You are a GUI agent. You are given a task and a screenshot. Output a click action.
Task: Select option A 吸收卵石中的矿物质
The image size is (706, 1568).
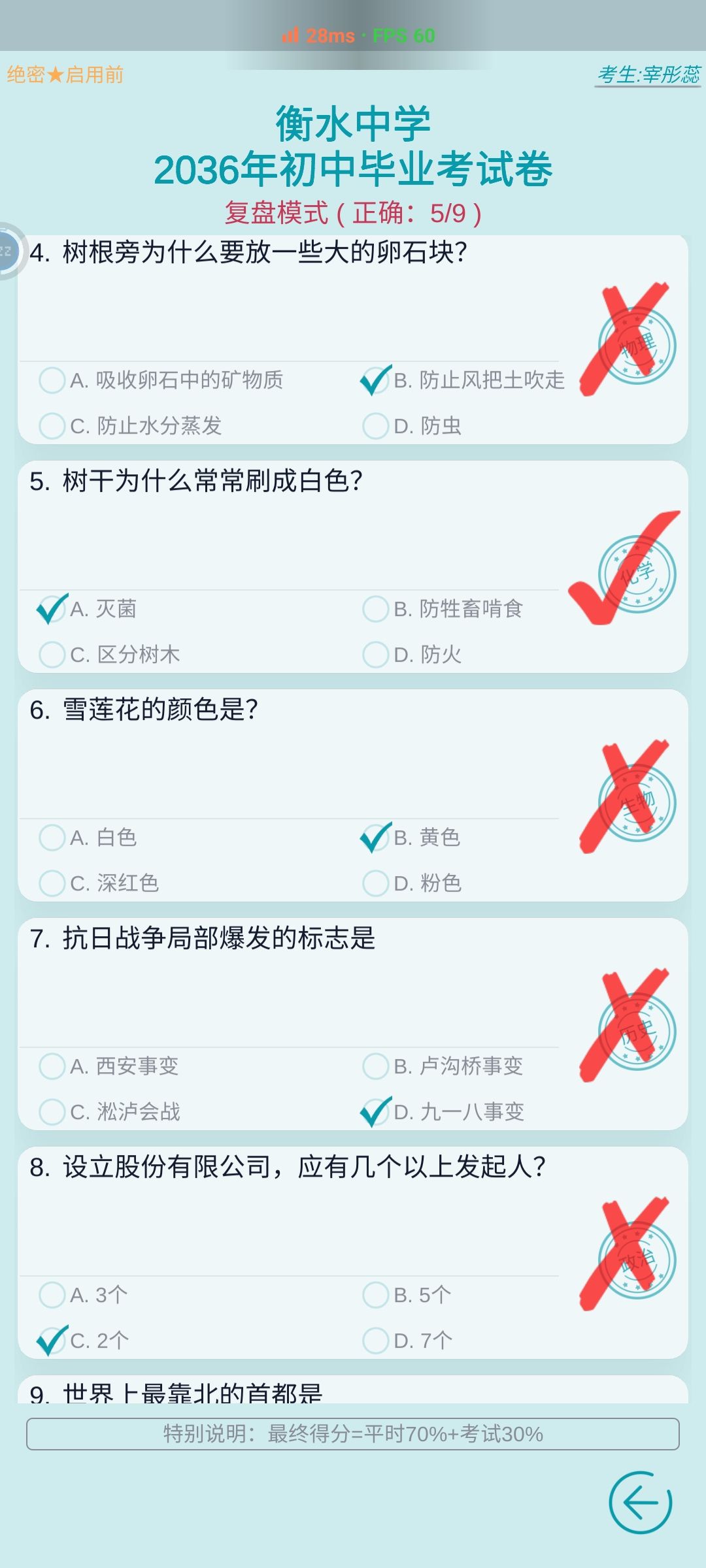click(161, 380)
